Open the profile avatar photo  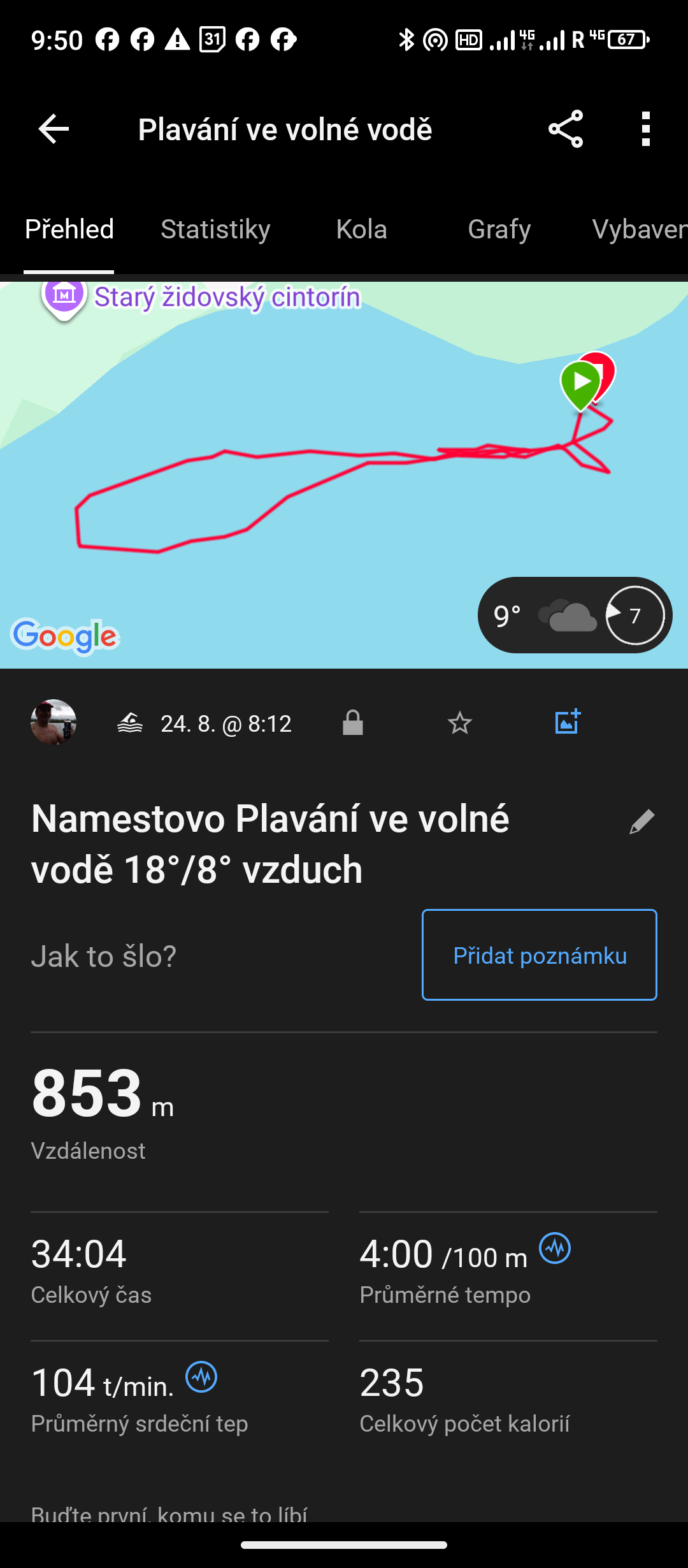(54, 723)
